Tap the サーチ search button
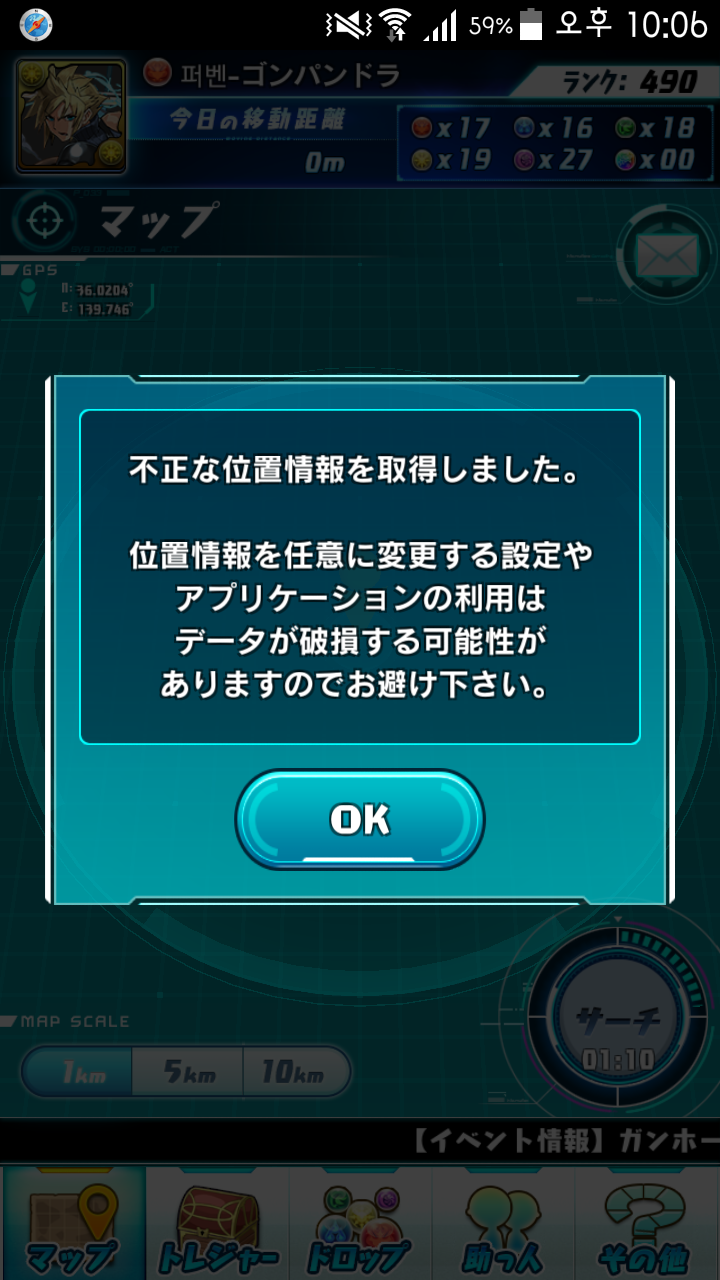720x1280 pixels. click(617, 1033)
